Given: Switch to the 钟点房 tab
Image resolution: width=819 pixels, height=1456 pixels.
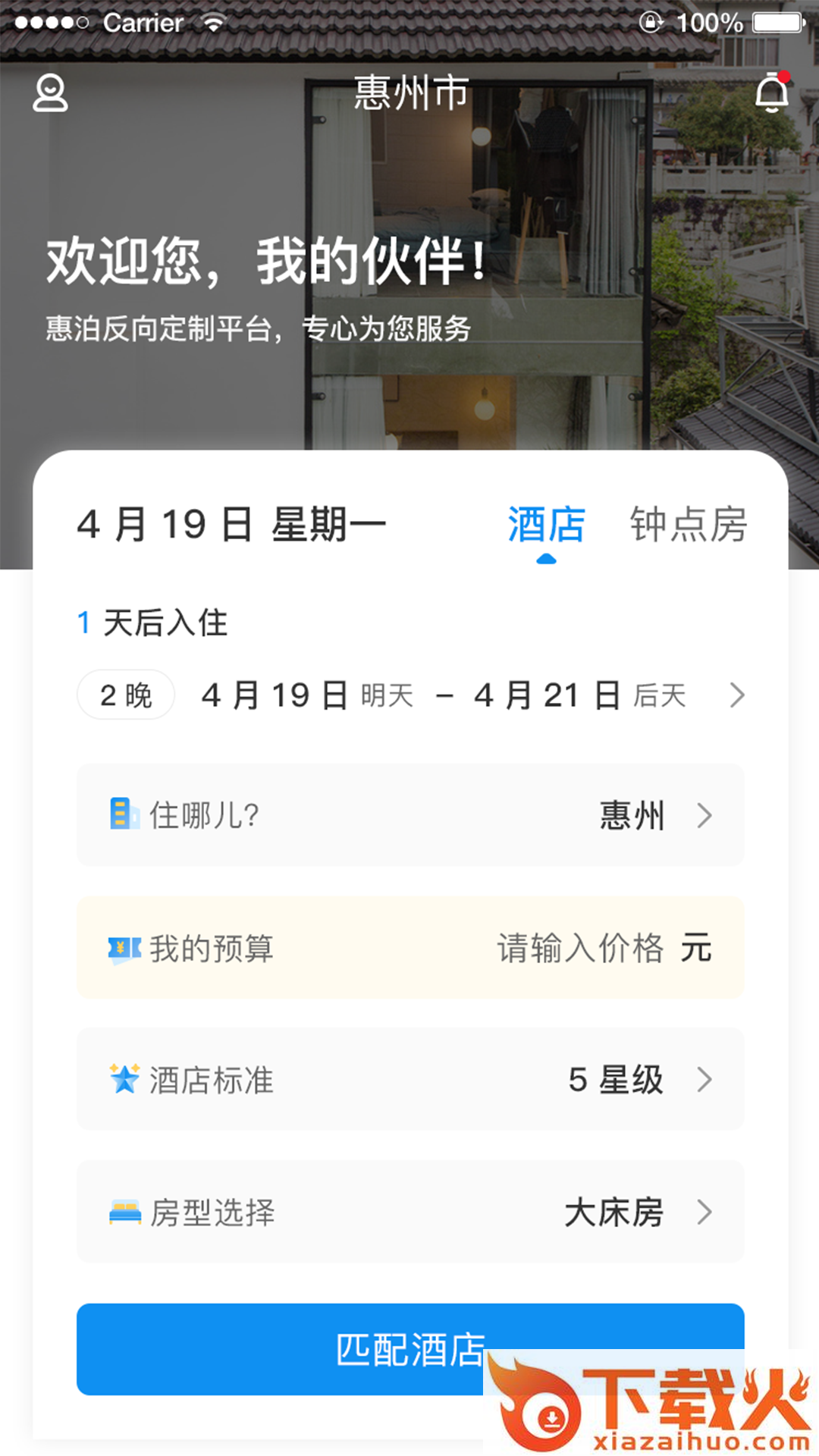Looking at the screenshot, I should point(688,525).
